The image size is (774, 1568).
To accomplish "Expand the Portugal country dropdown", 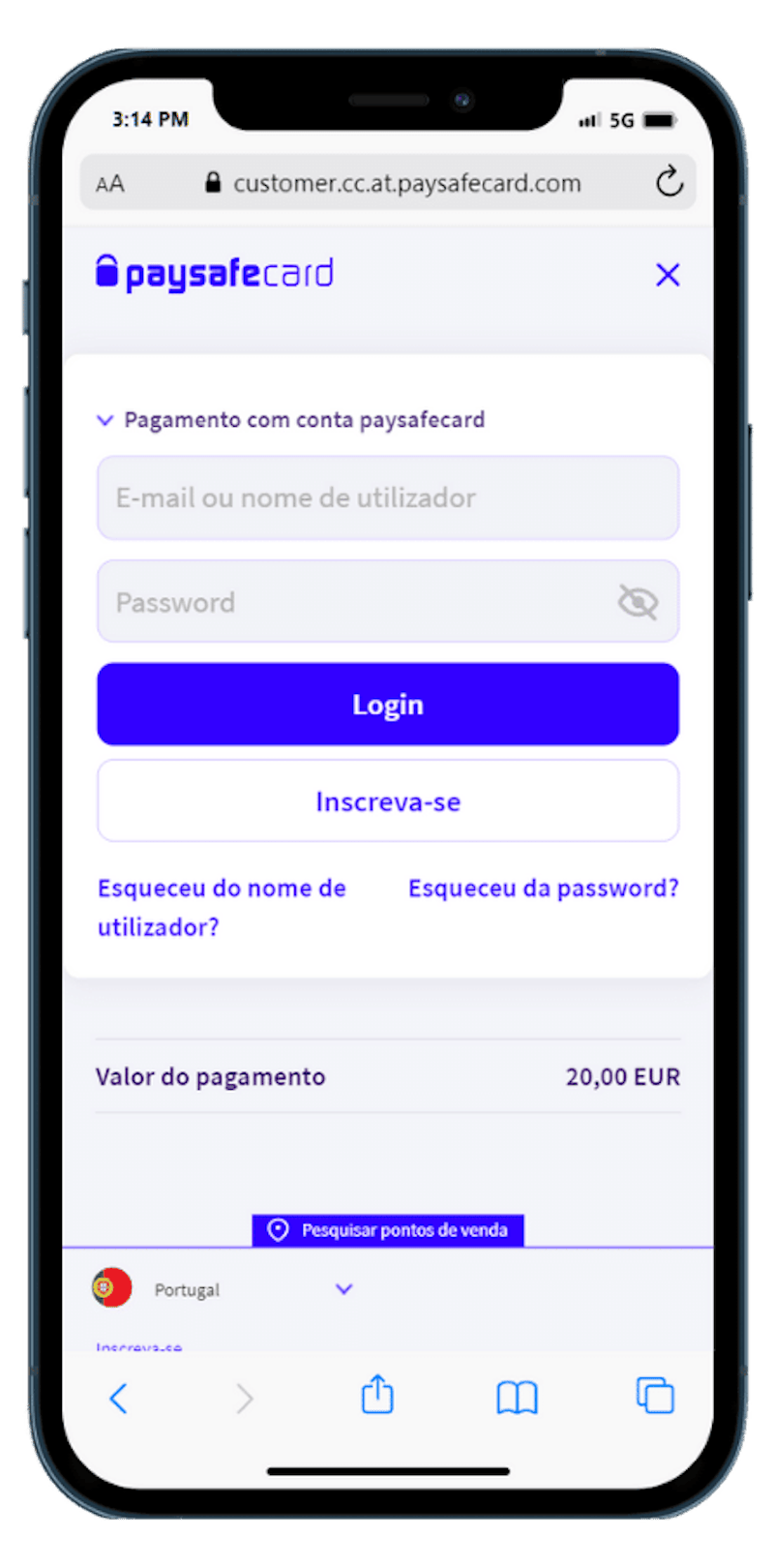I will tap(343, 1289).
